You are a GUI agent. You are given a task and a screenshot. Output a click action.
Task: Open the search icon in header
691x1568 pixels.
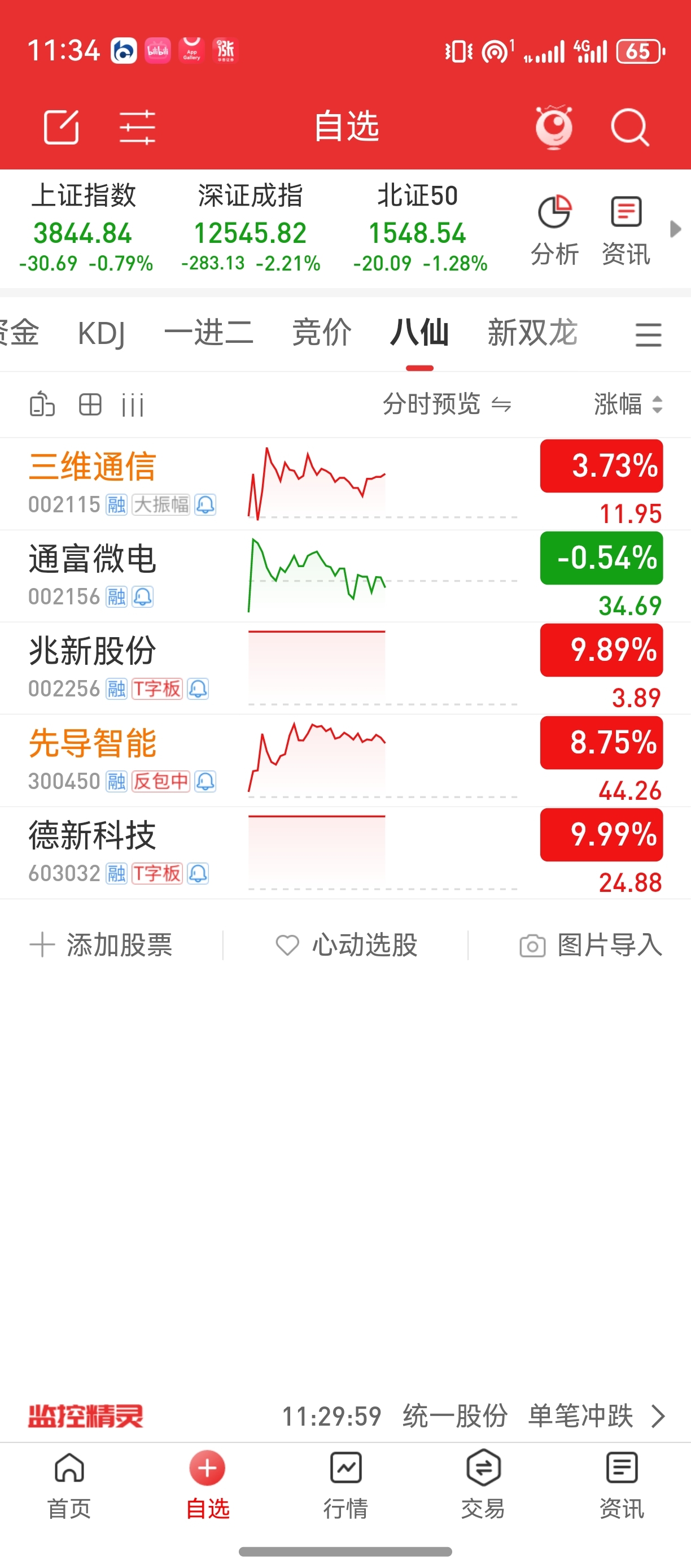(629, 127)
